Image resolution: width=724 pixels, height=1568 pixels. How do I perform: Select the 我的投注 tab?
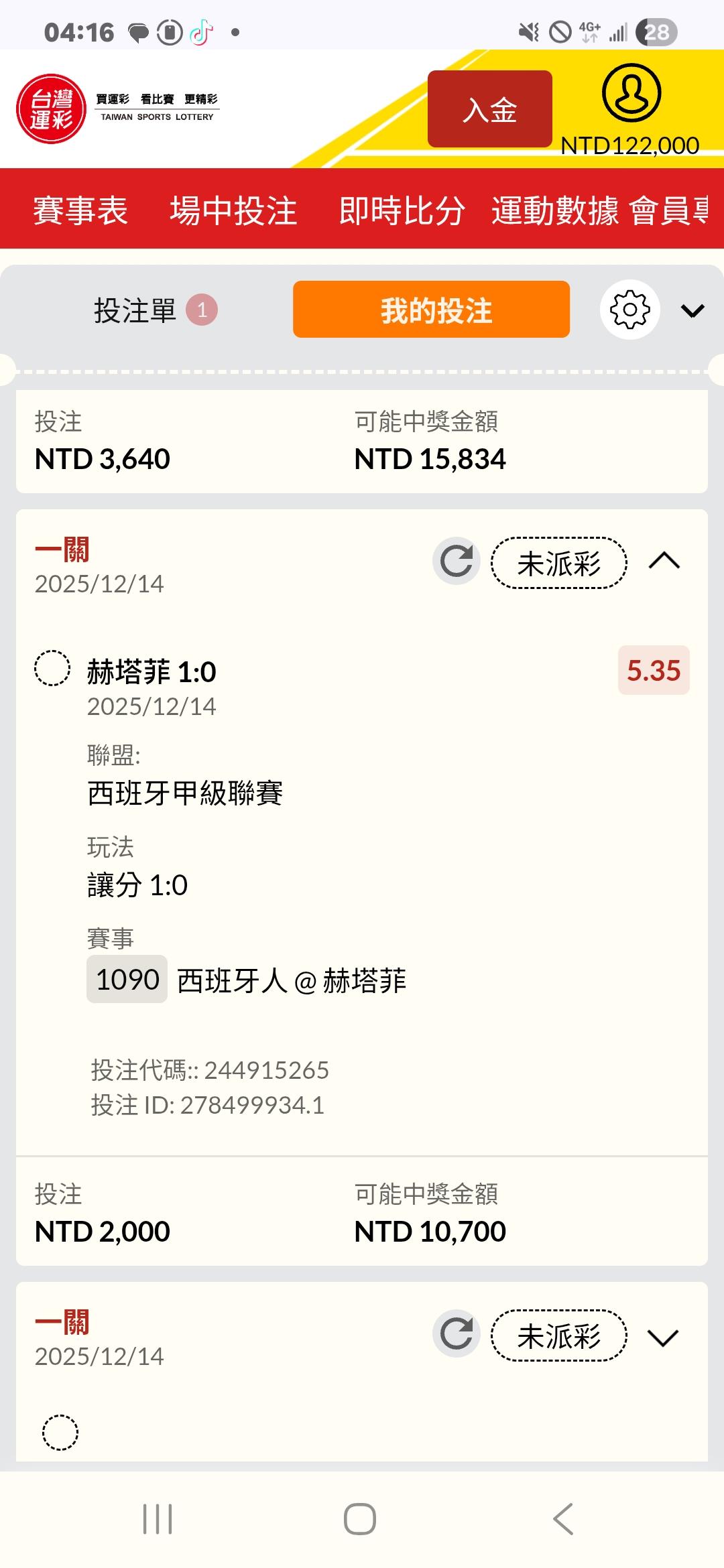[x=431, y=310]
